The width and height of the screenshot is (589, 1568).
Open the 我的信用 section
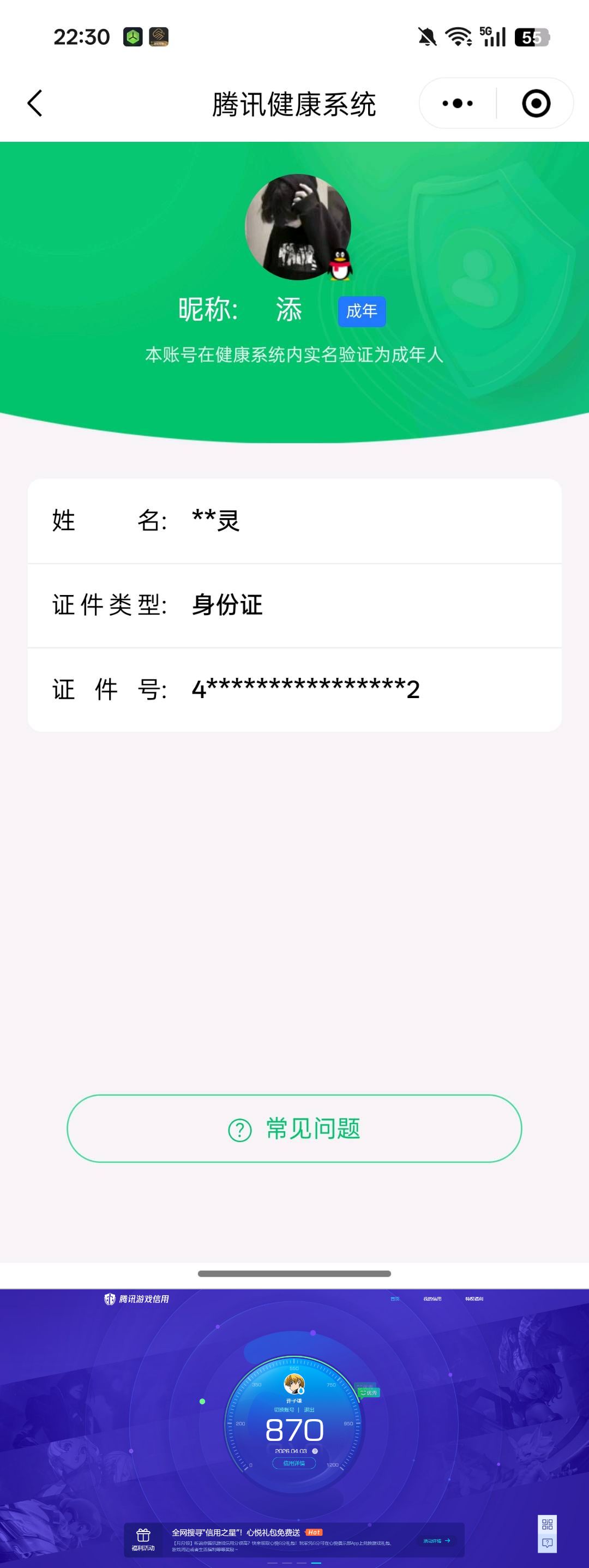click(x=433, y=1299)
